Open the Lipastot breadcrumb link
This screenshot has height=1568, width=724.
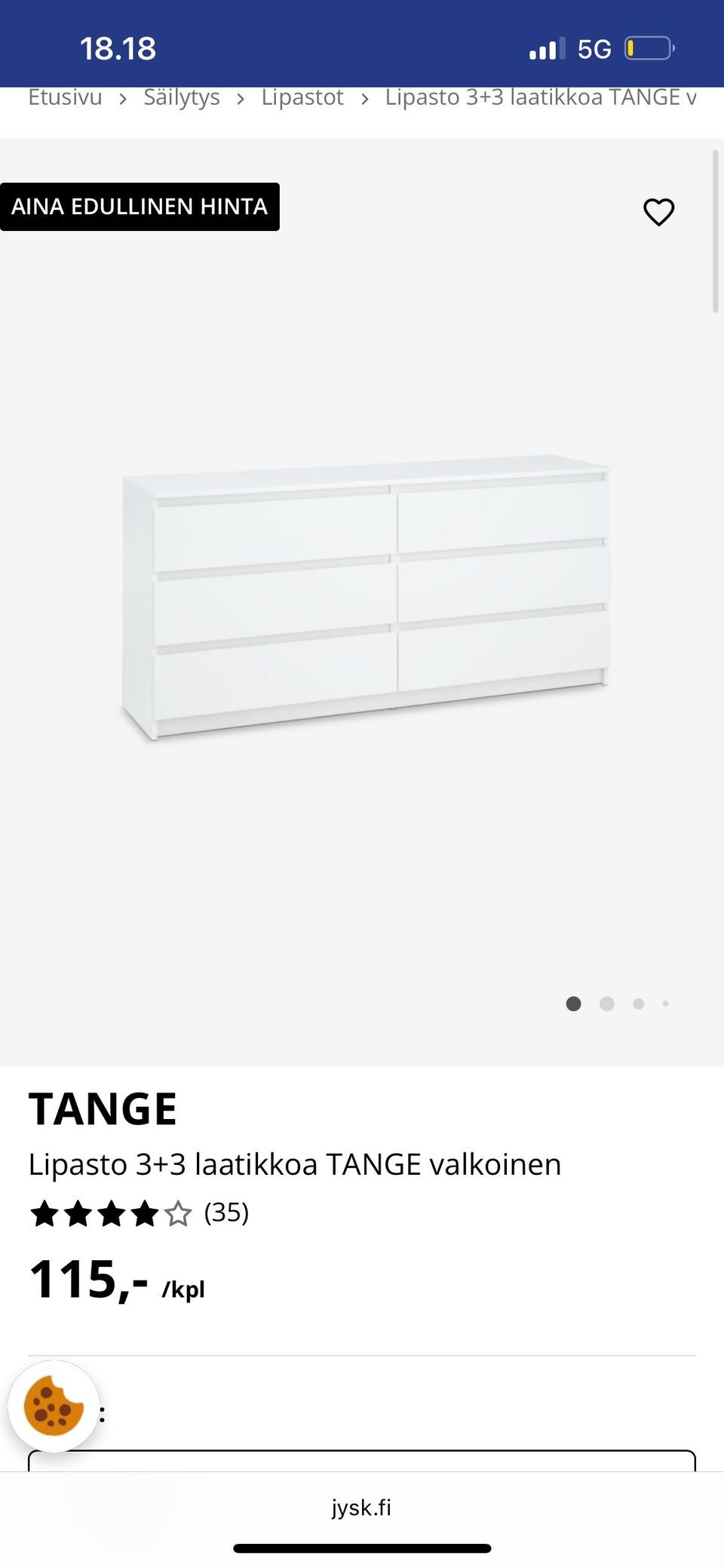coord(302,98)
